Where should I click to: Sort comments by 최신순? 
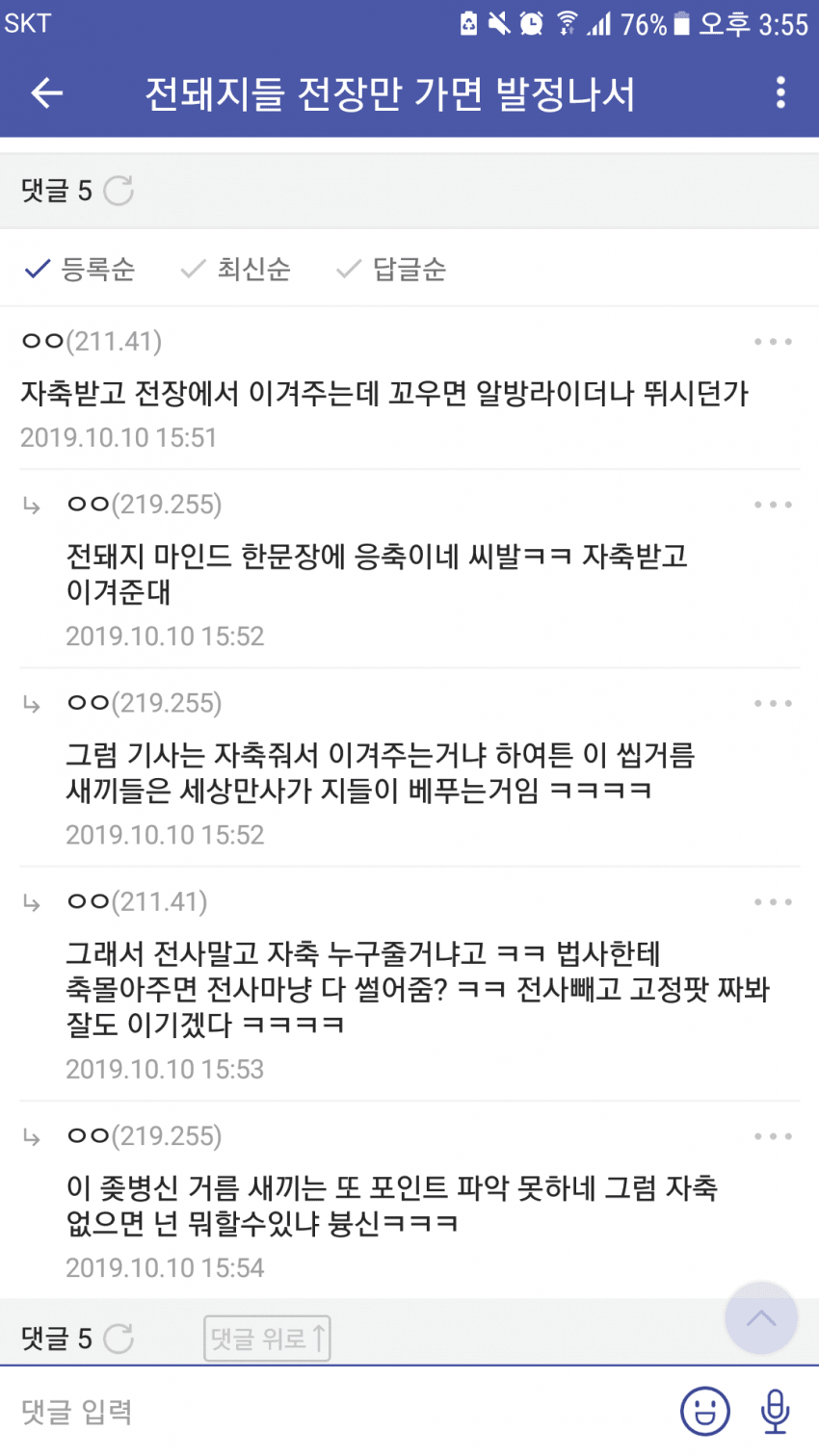click(237, 269)
